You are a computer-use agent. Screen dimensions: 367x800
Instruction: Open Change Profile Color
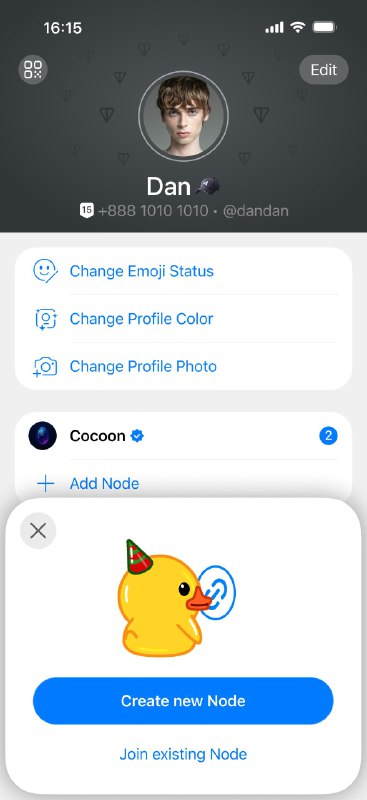[183, 319]
